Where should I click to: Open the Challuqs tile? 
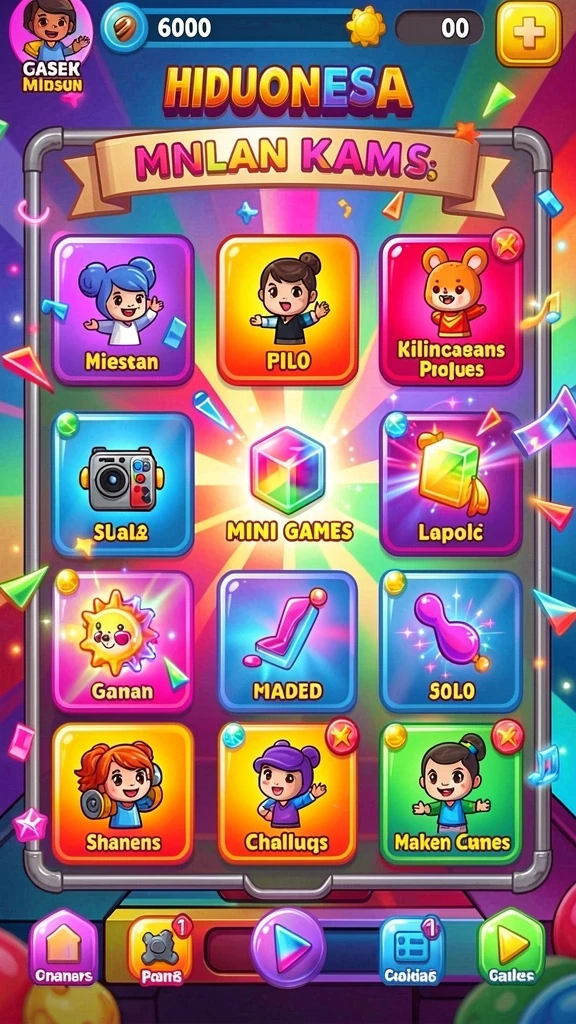click(288, 793)
